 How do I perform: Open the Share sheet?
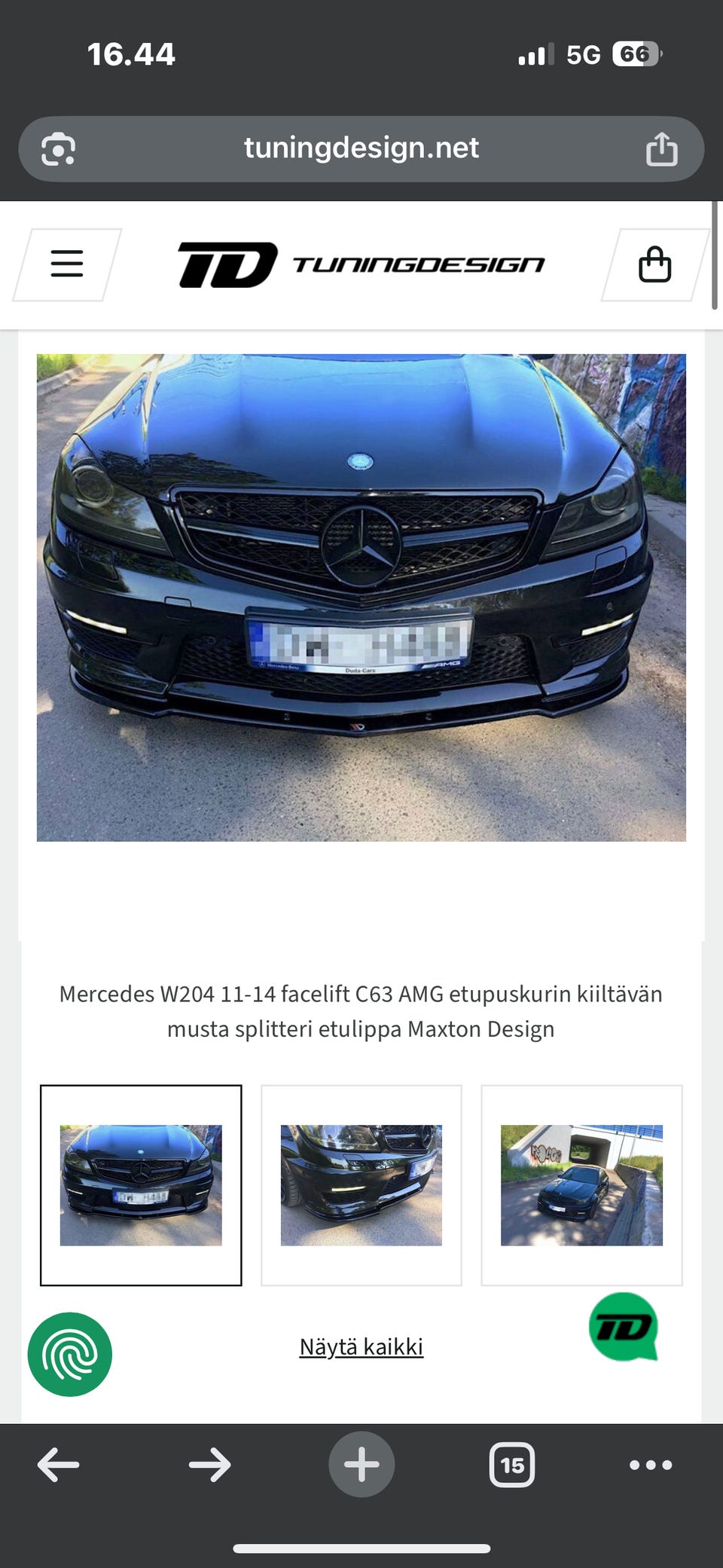point(662,148)
